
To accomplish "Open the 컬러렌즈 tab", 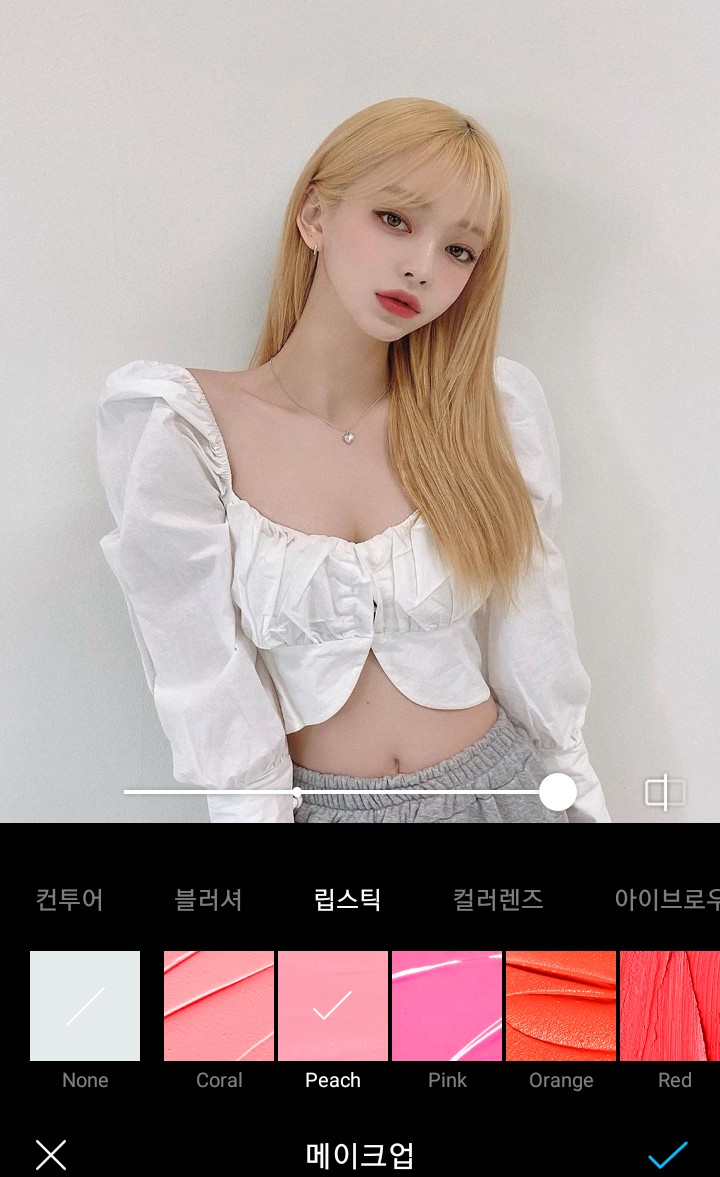I will click(498, 899).
